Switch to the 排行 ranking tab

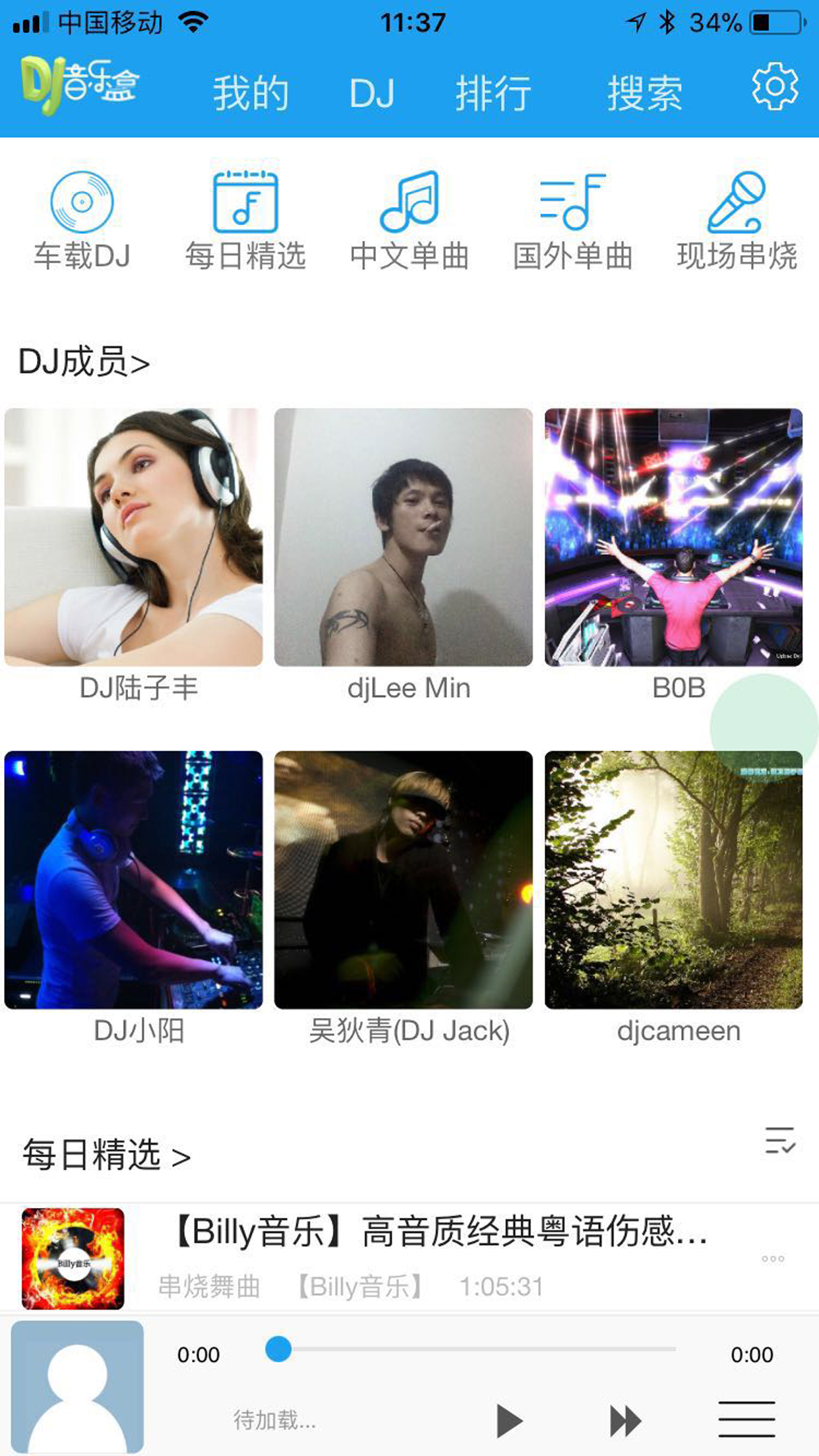[494, 92]
